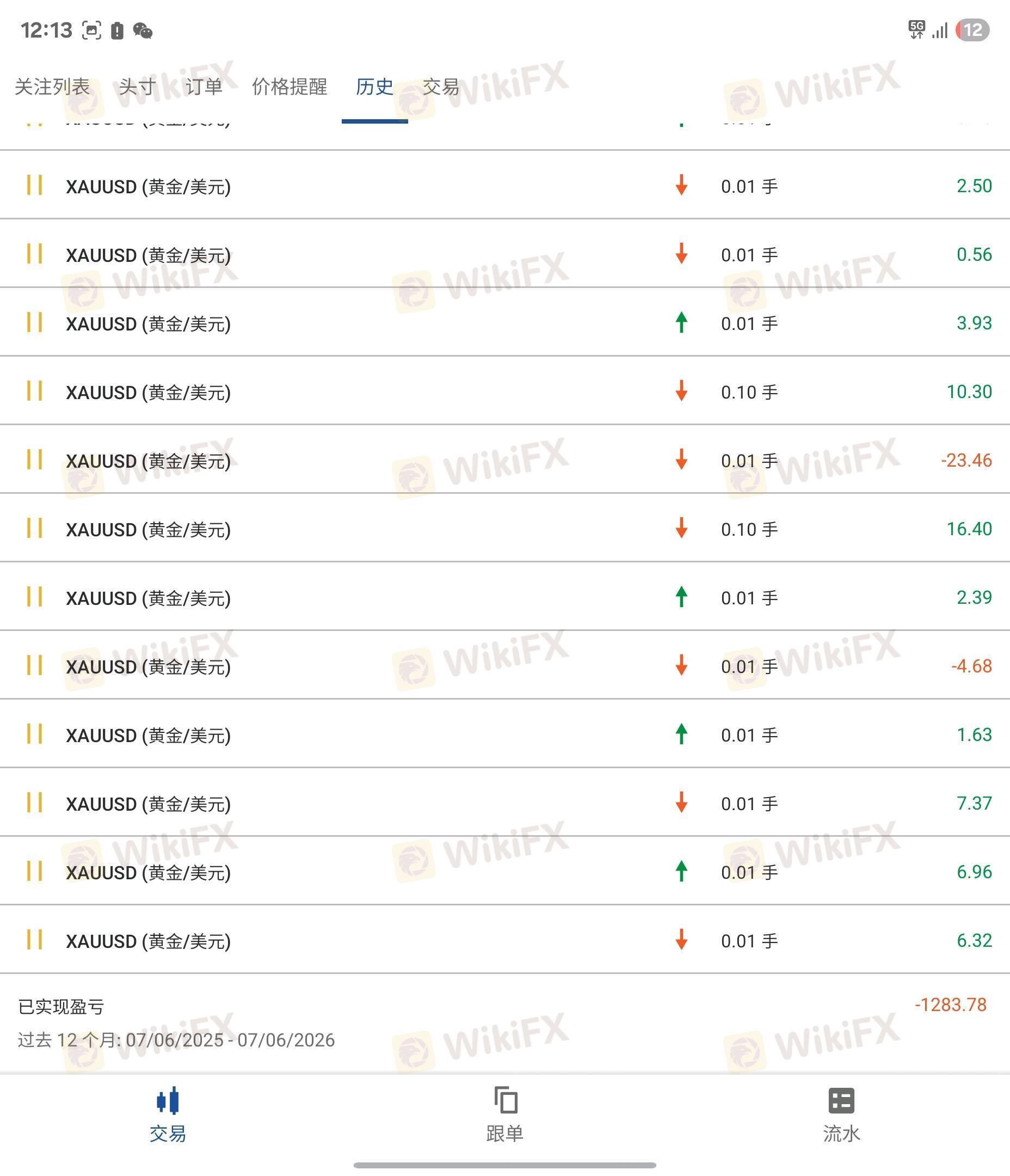Viewport: 1010px width, 1176px height.
Task: Open the XAUUSD trade with 0.56 profit
Action: (x=505, y=254)
